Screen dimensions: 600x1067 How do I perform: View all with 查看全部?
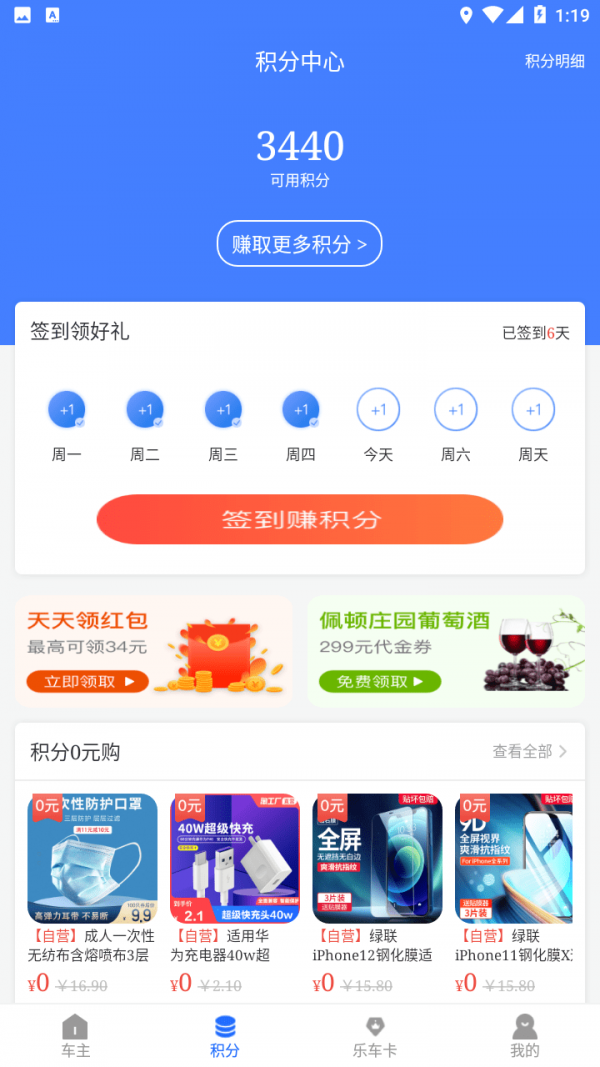529,751
